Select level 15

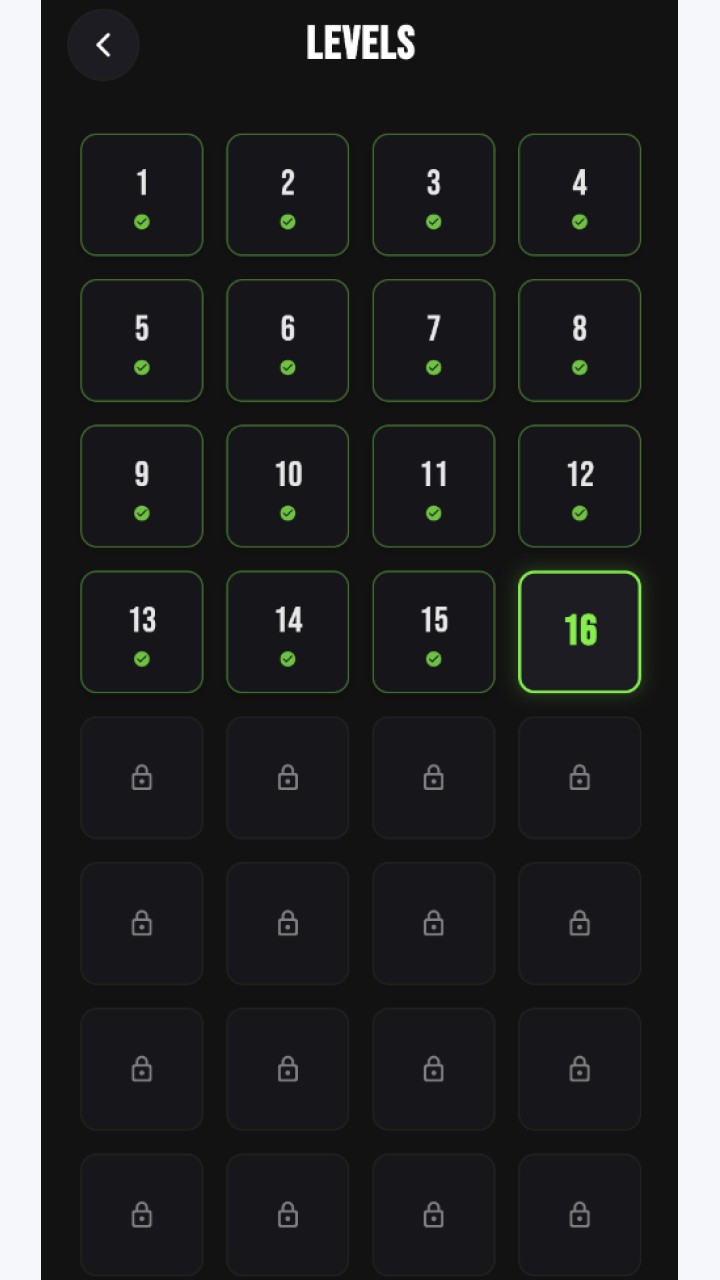(x=434, y=632)
